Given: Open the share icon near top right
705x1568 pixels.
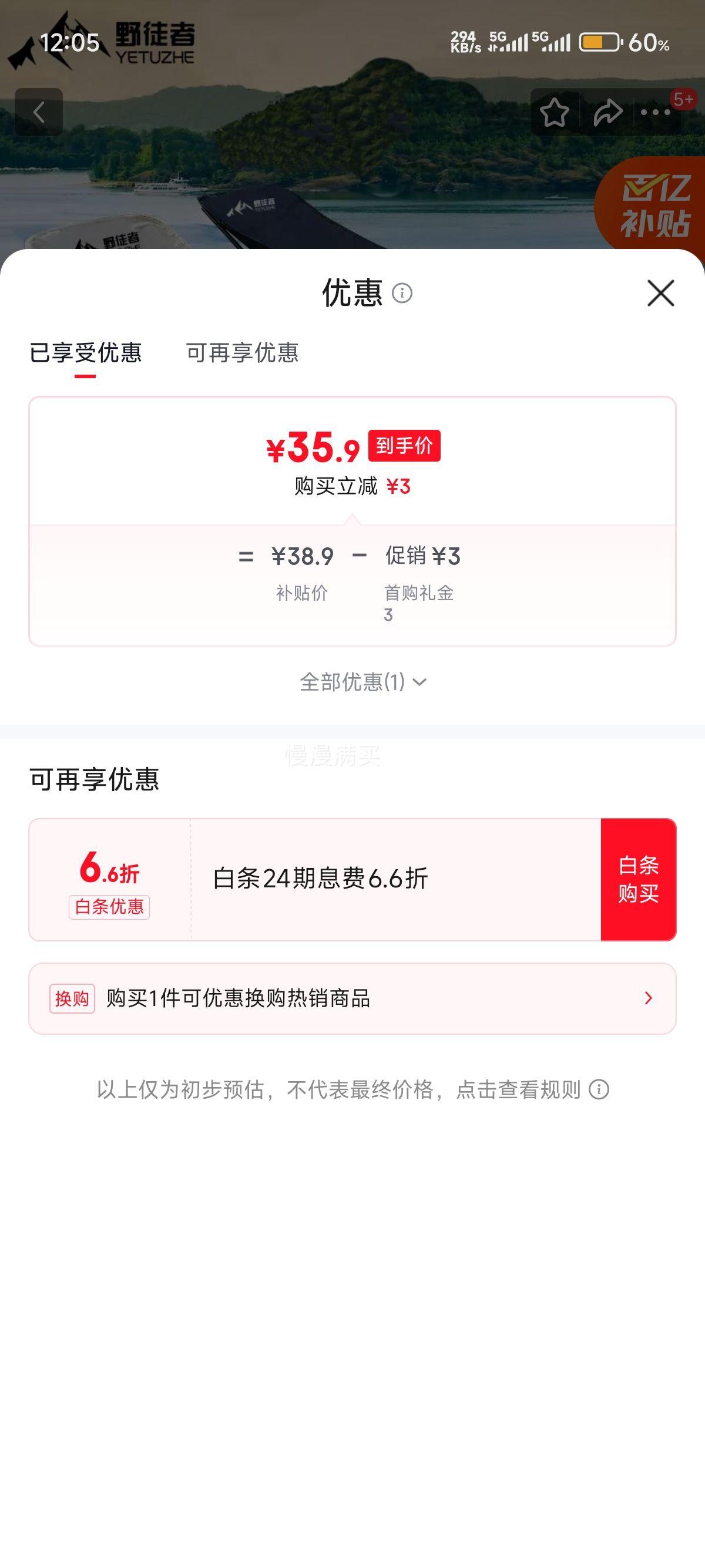Looking at the screenshot, I should click(606, 113).
